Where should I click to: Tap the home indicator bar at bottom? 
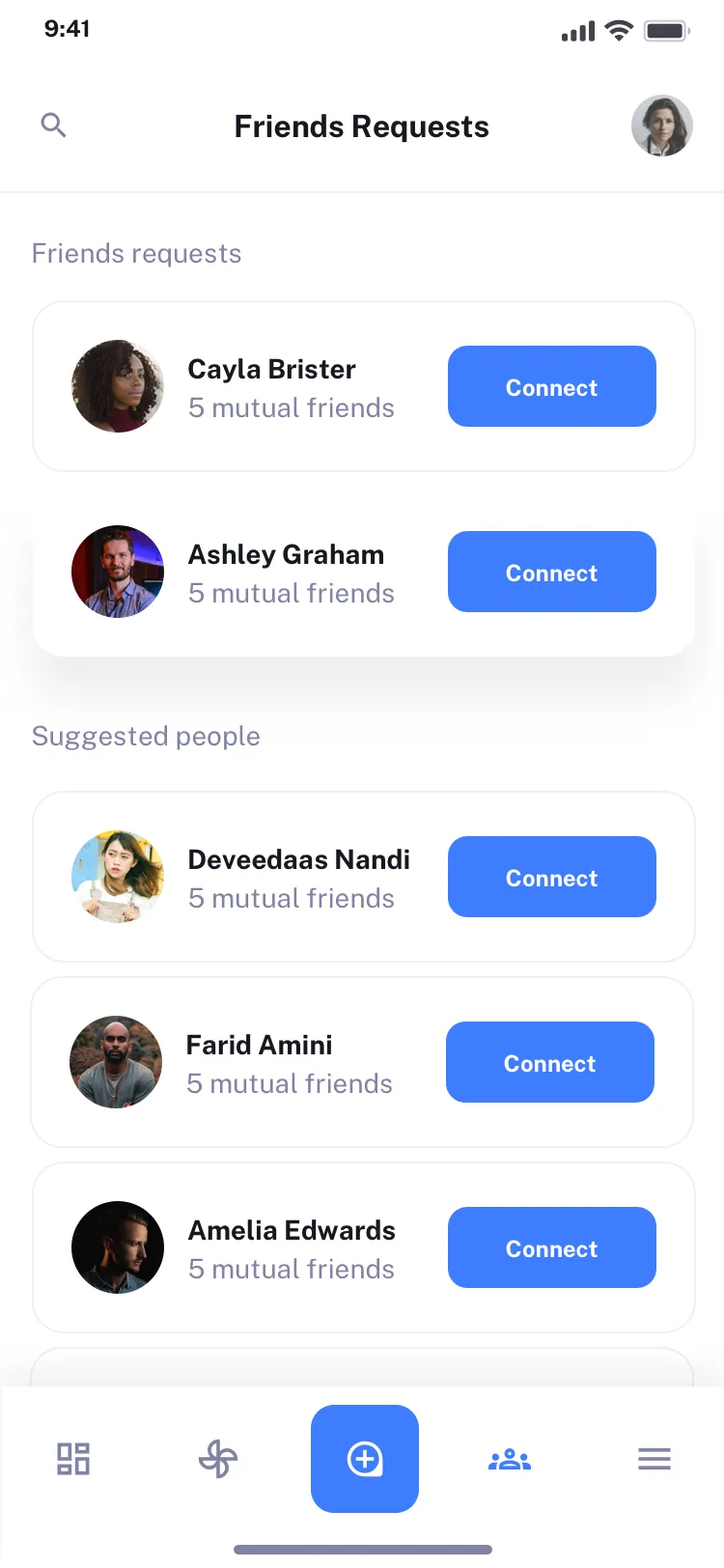tap(362, 1549)
